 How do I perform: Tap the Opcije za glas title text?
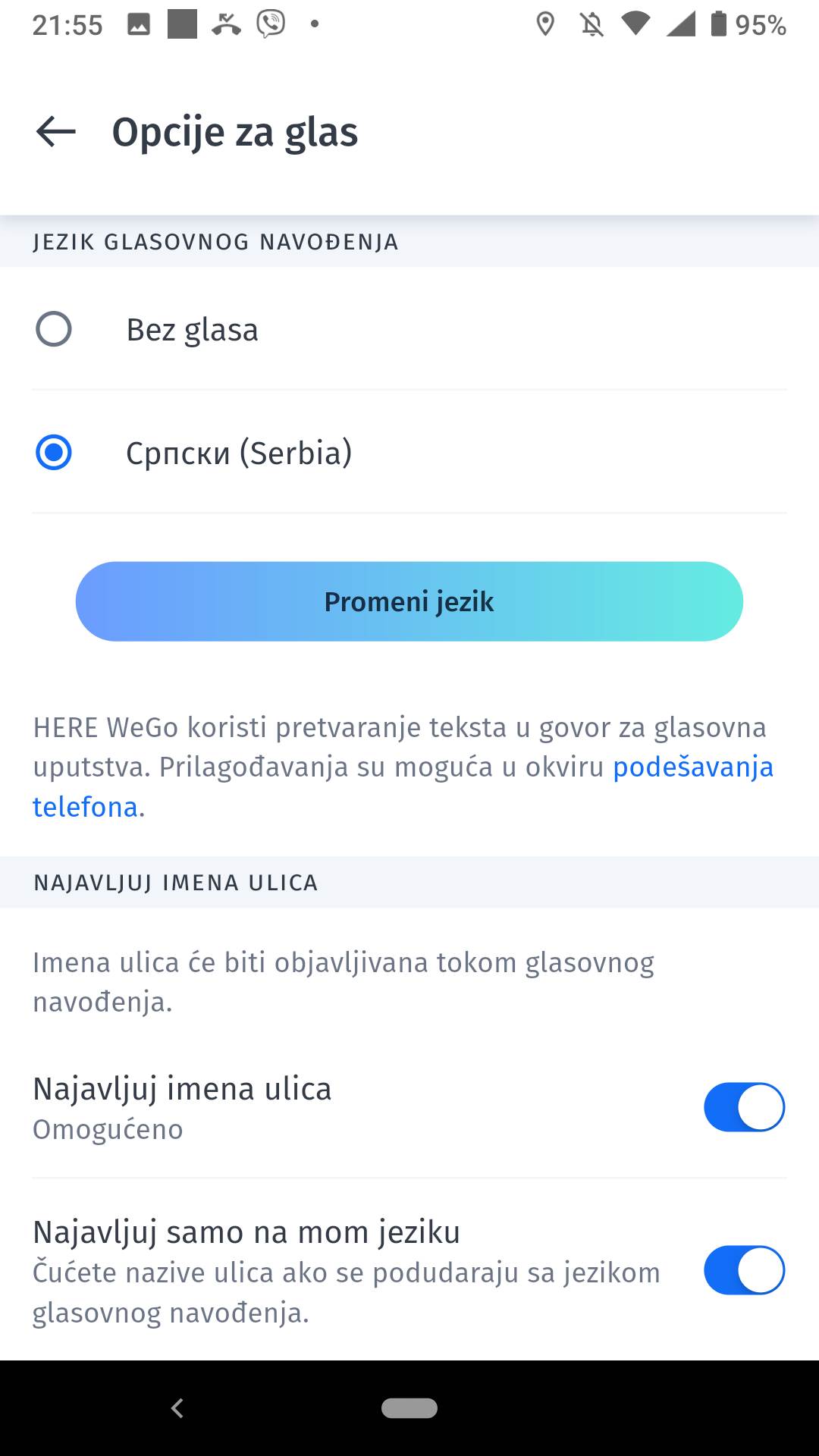(x=235, y=132)
